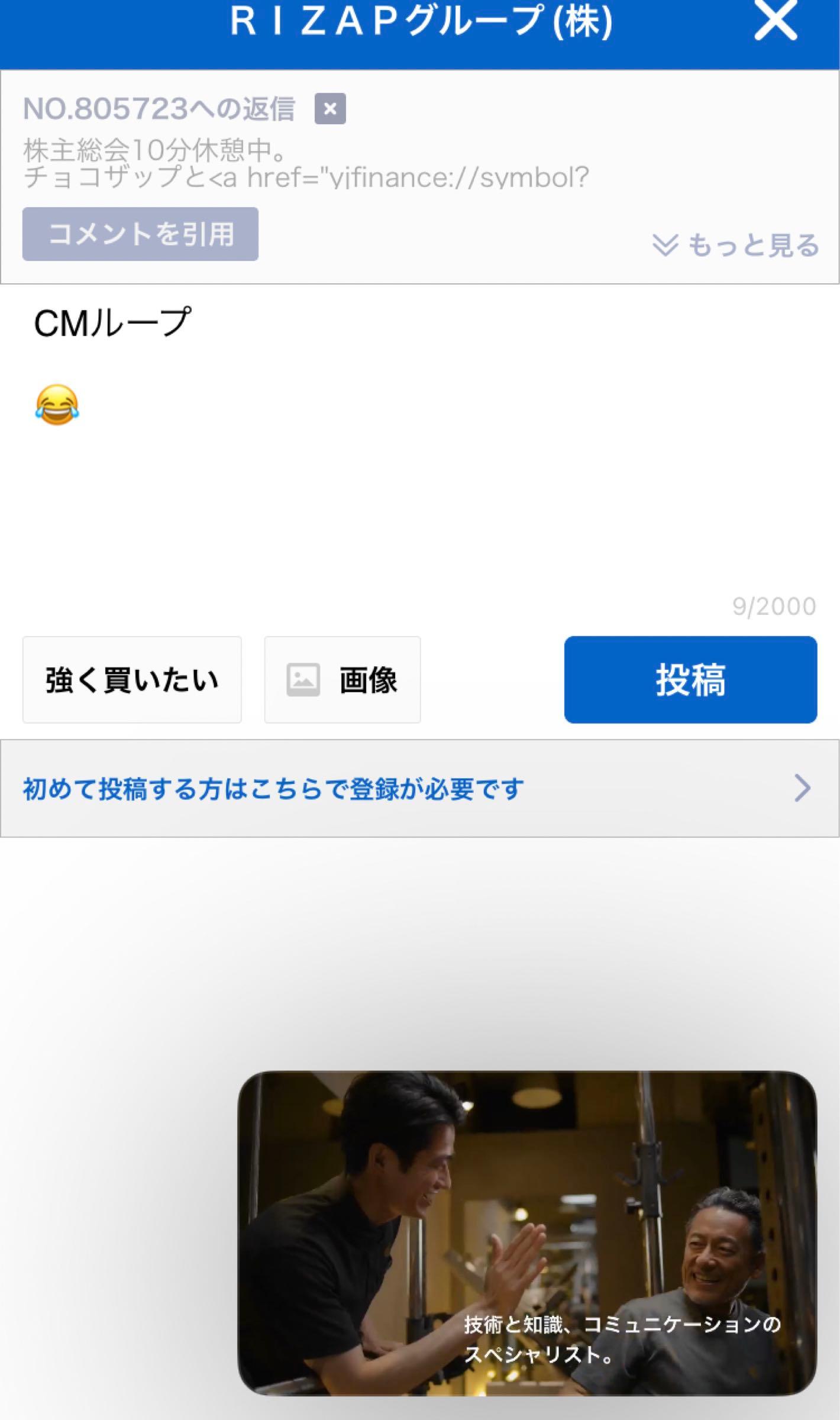Click the 😂 emoji in the comment text
Image resolution: width=840 pixels, height=1420 pixels.
58,405
